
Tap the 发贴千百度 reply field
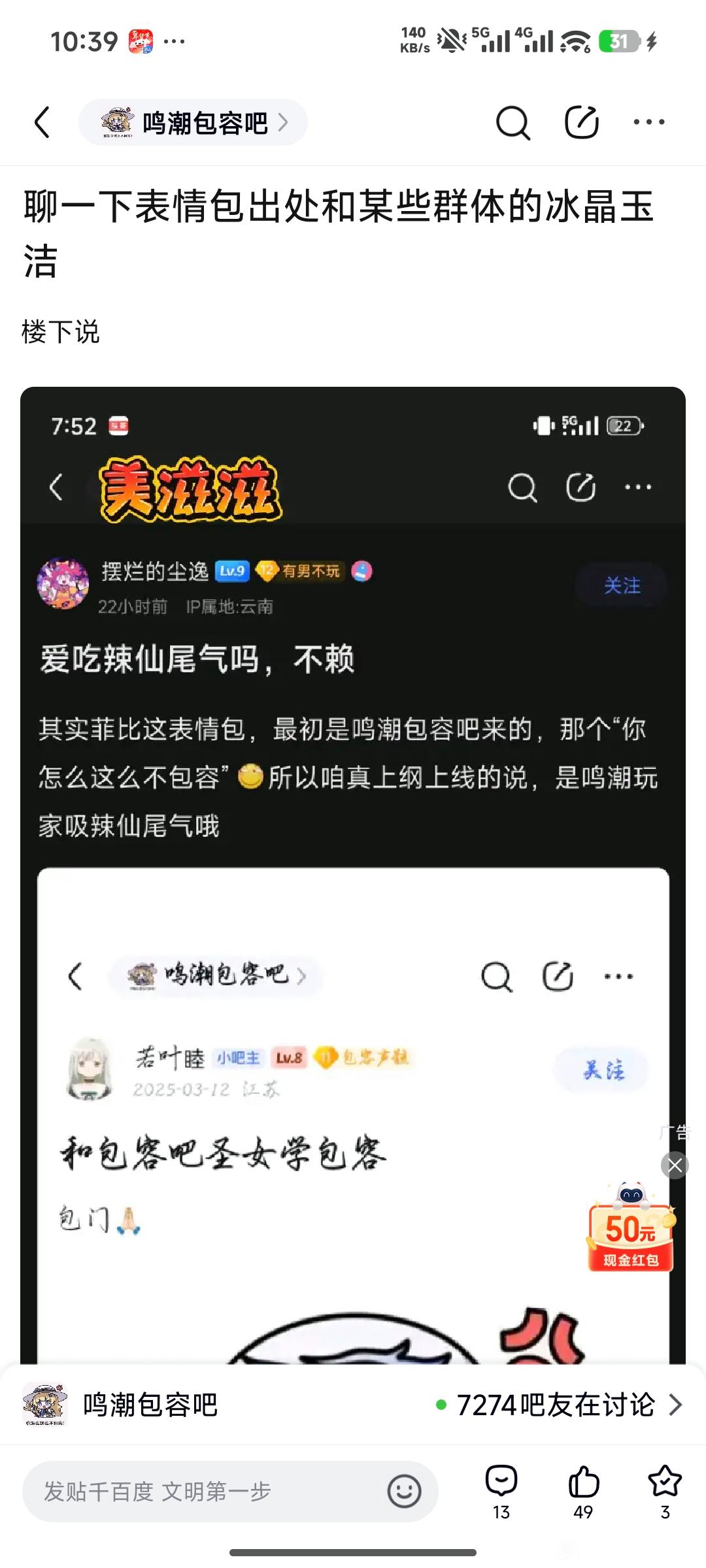click(x=203, y=1492)
